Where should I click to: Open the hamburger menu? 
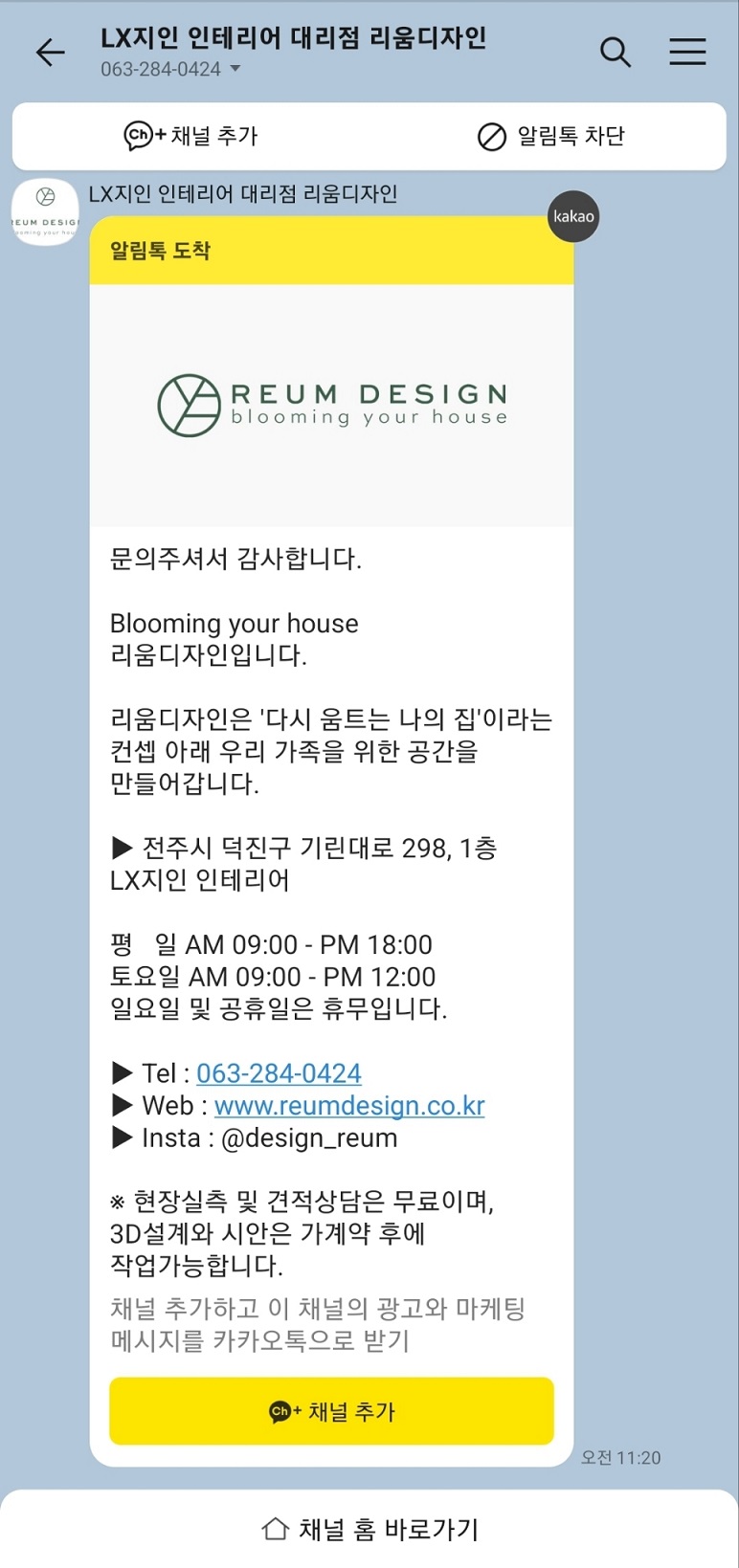pyautogui.click(x=687, y=52)
